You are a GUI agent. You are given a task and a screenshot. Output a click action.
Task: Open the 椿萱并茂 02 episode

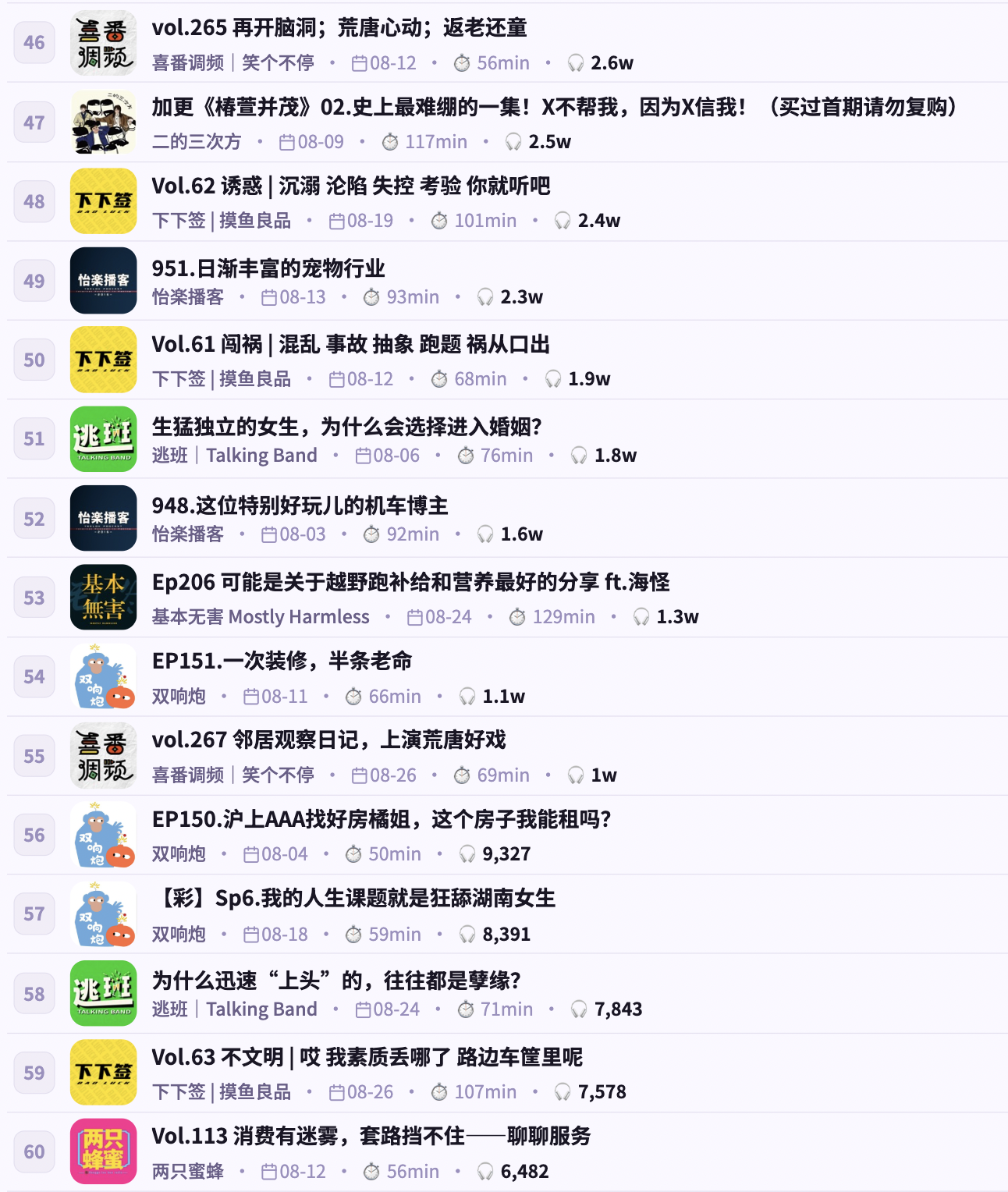[x=555, y=107]
